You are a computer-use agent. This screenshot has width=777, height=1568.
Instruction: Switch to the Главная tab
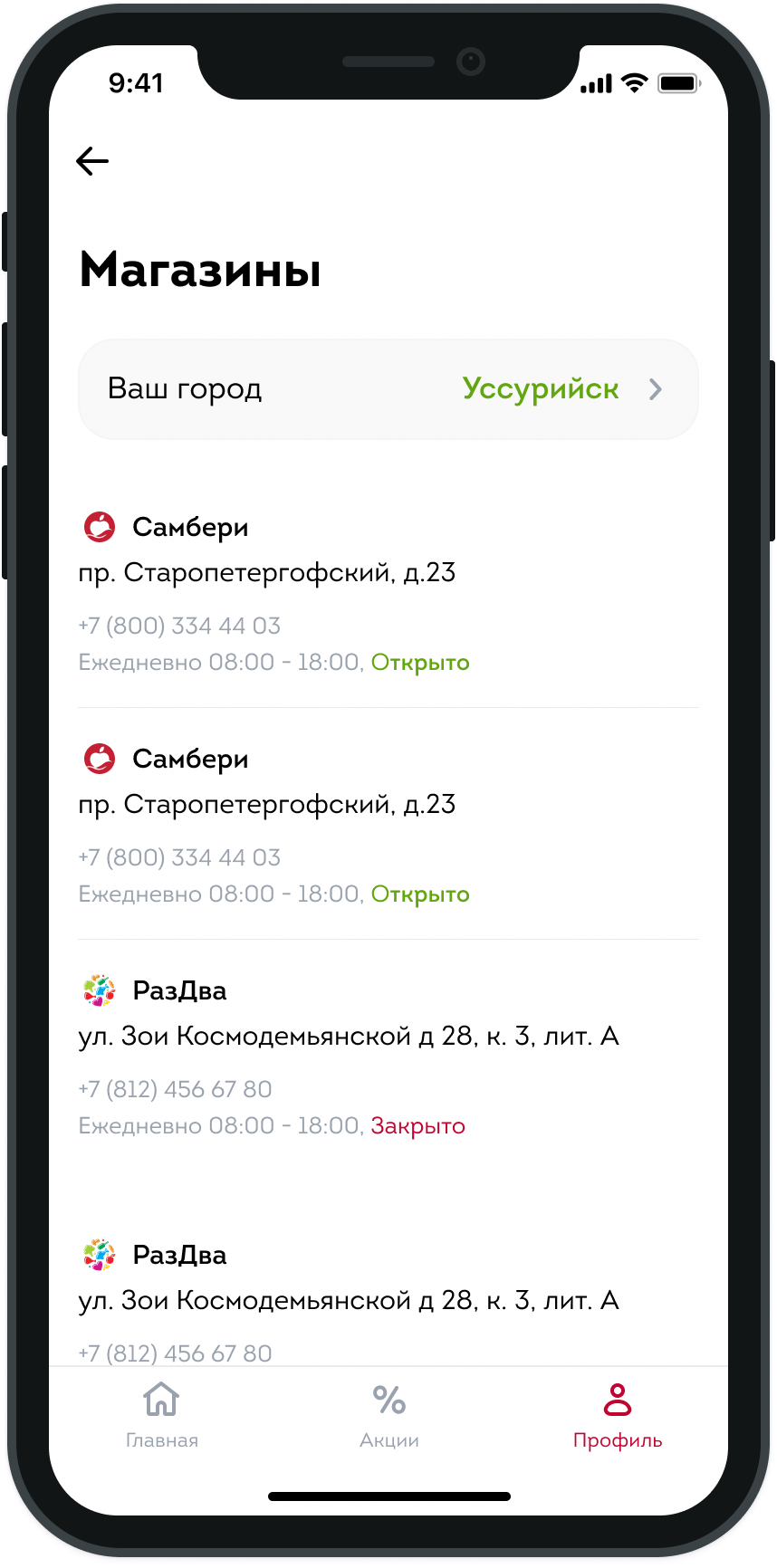click(162, 1416)
